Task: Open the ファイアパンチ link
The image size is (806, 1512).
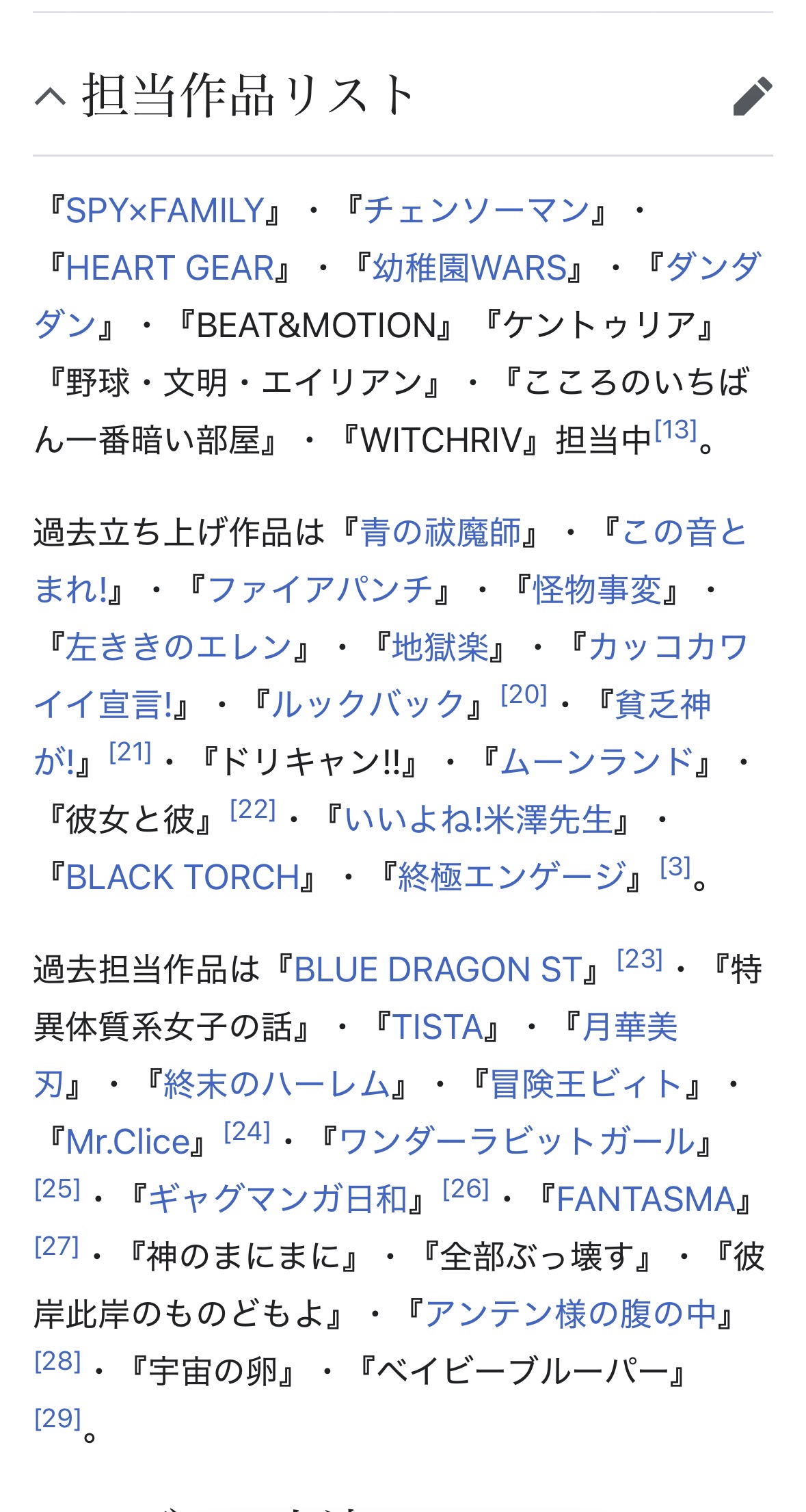Action: click(x=321, y=590)
